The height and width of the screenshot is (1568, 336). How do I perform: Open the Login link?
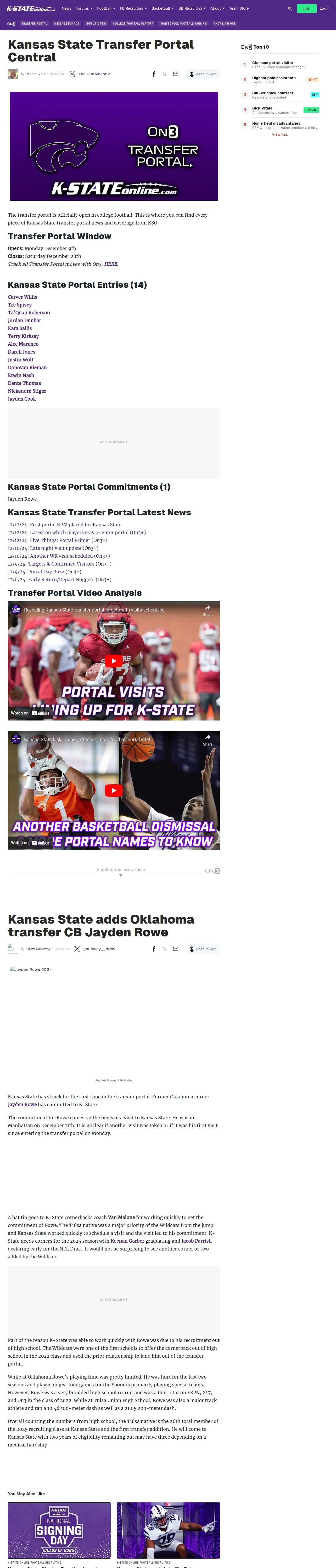pos(324,9)
